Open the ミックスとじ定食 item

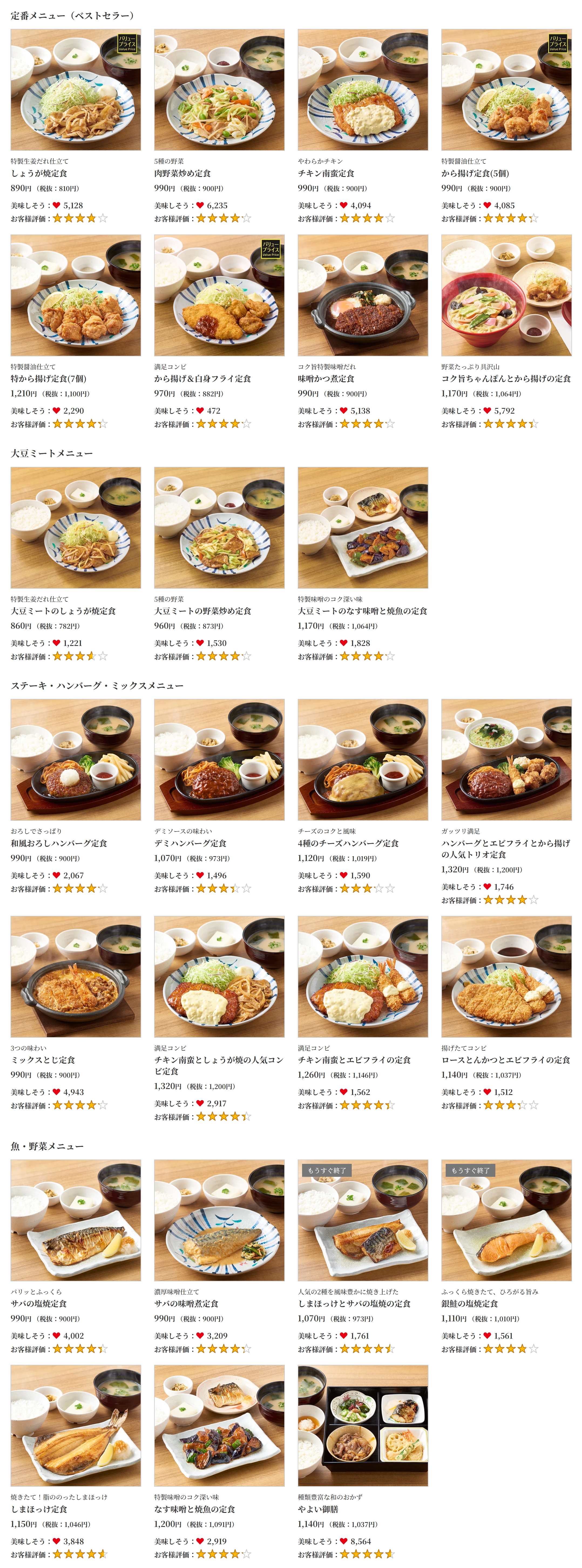tap(75, 1013)
